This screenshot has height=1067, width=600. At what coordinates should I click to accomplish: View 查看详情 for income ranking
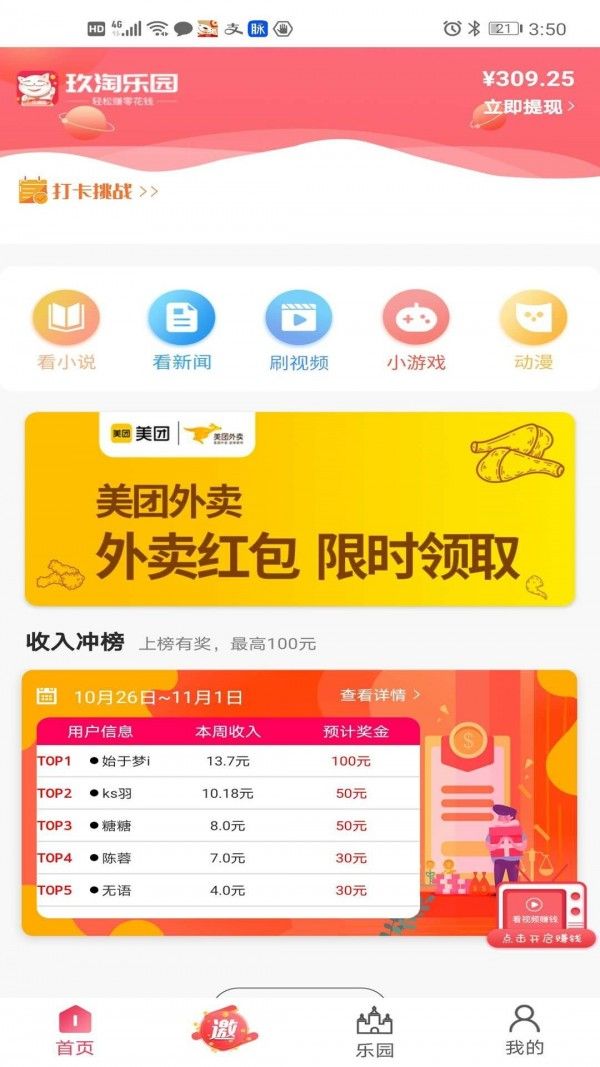[x=380, y=695]
